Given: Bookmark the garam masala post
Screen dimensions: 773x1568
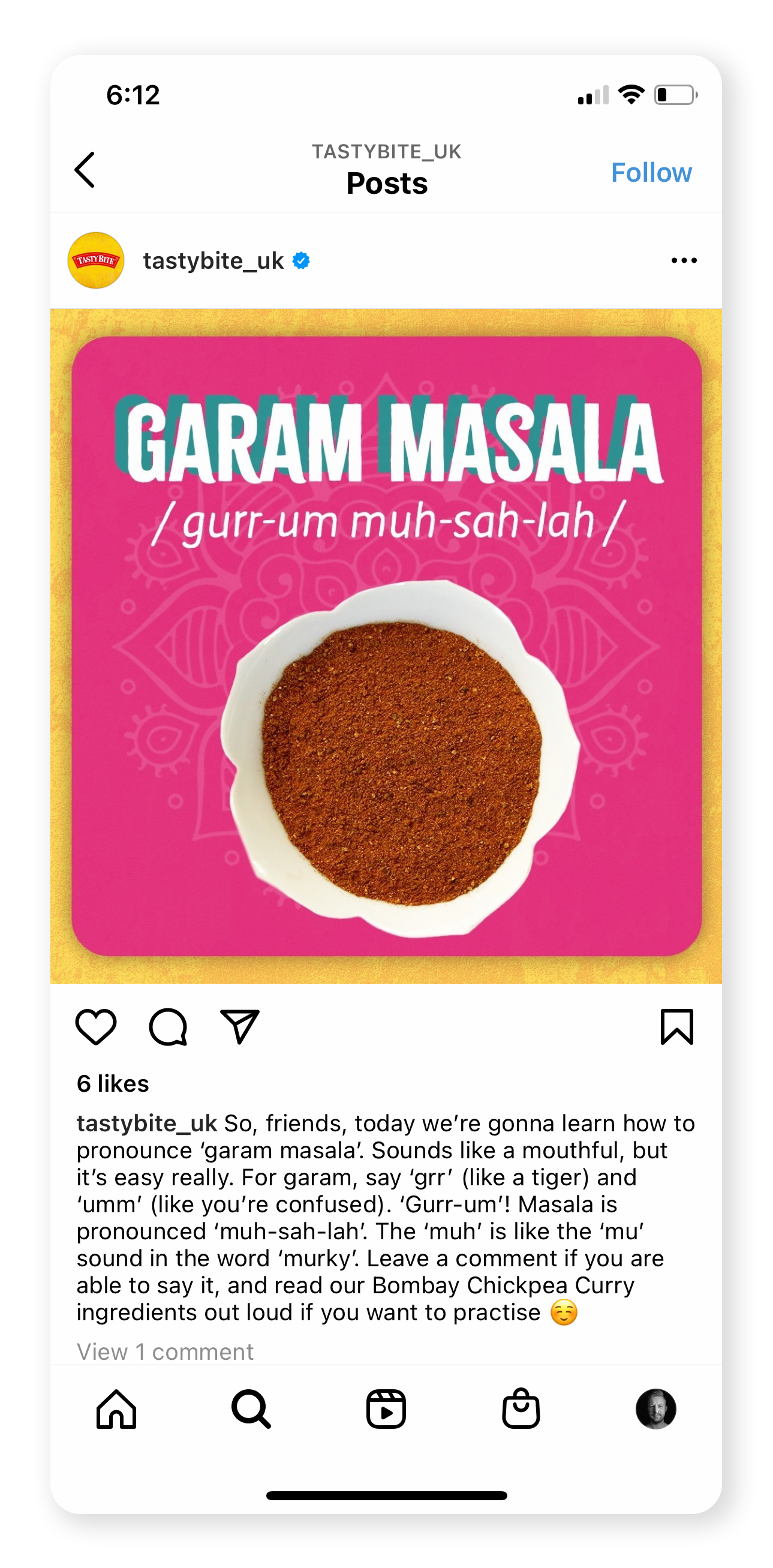Looking at the screenshot, I should 676,1026.
